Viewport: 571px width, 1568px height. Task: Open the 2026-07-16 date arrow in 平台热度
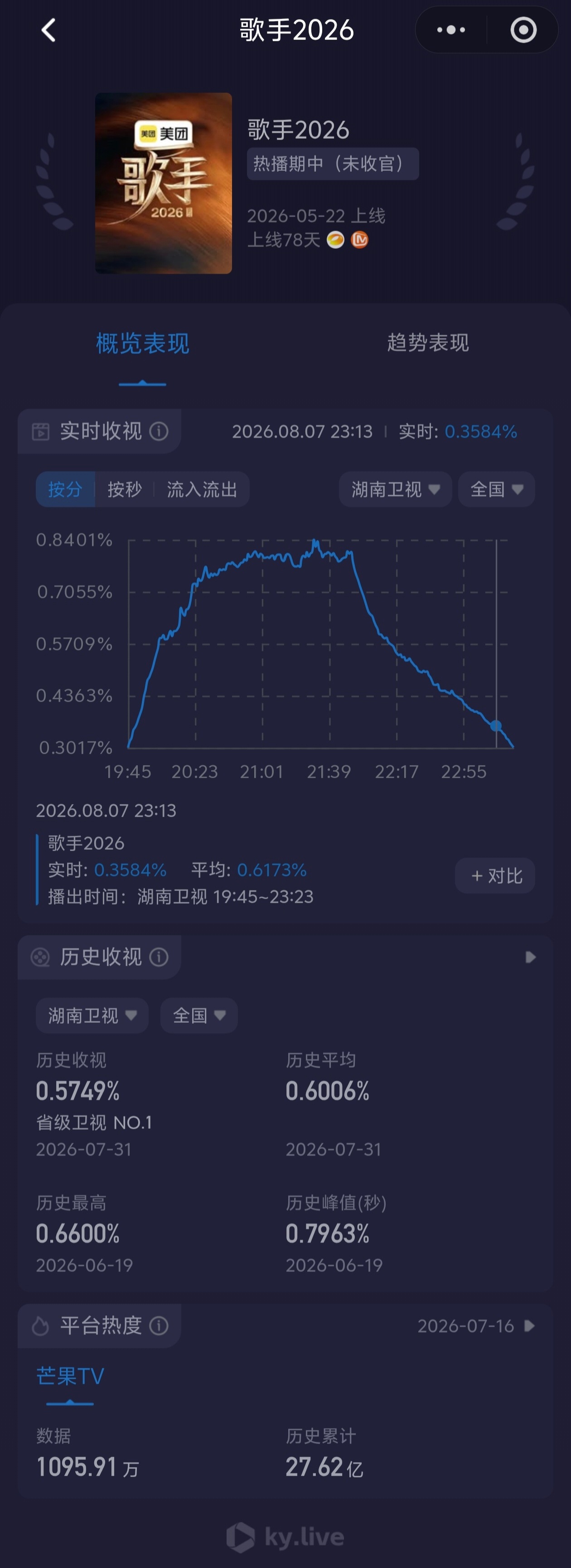(x=530, y=1326)
